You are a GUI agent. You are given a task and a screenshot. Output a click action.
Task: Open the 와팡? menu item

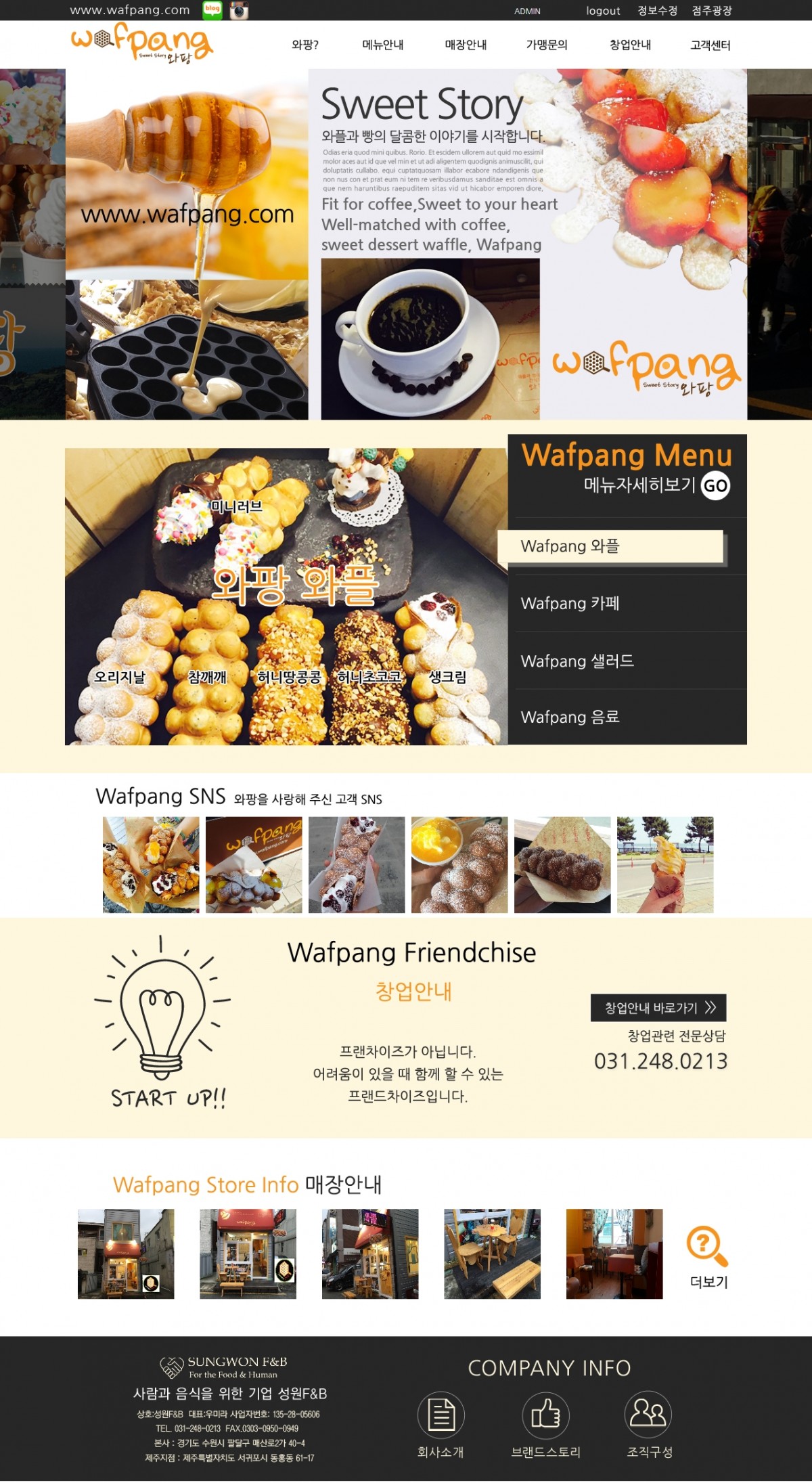[304, 45]
